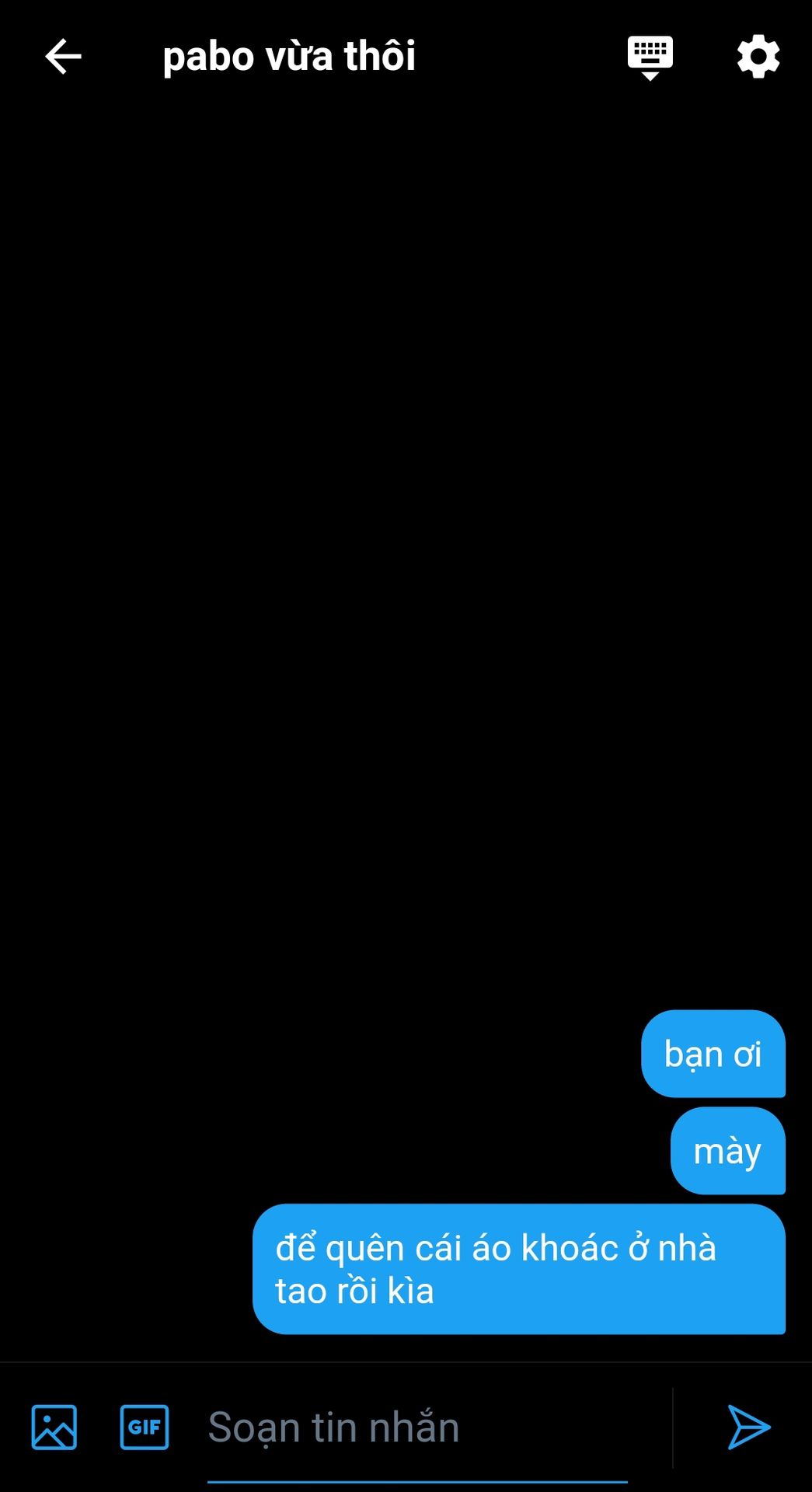Attach an image to the message
The height and width of the screenshot is (1492, 812).
click(54, 1427)
